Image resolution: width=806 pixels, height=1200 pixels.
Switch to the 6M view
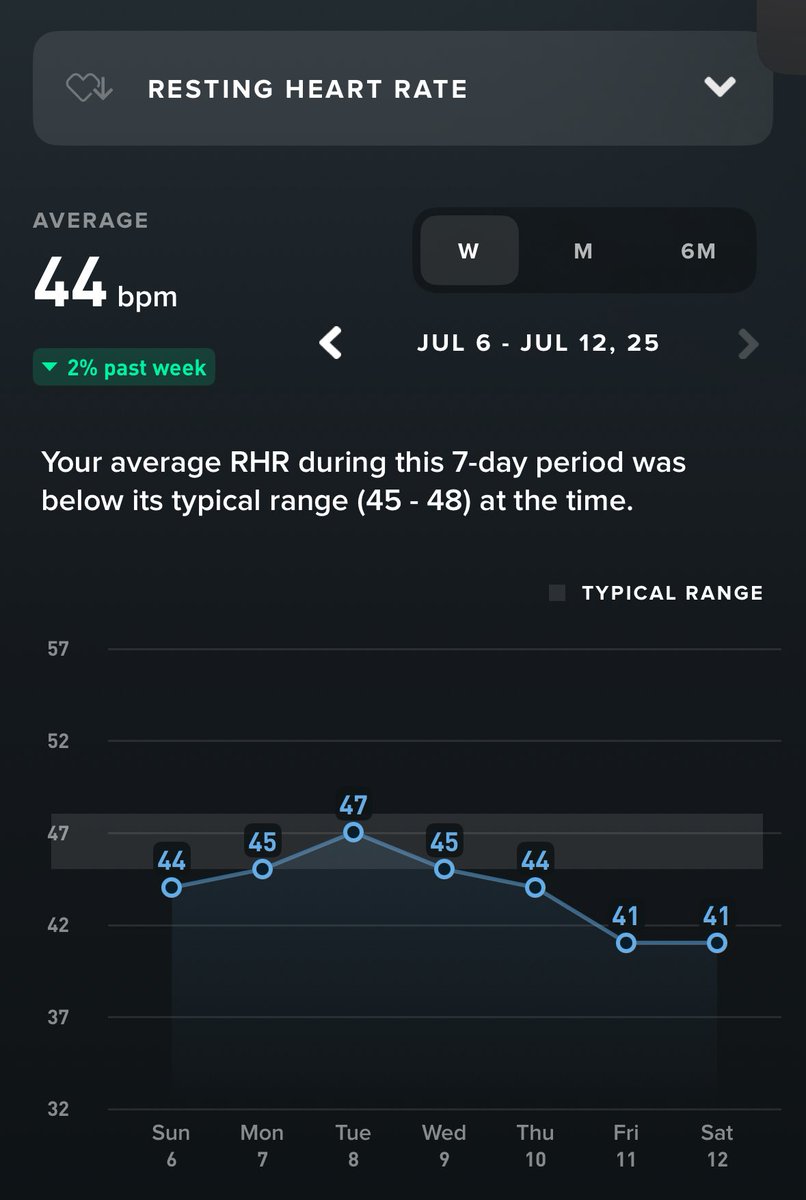pos(698,251)
